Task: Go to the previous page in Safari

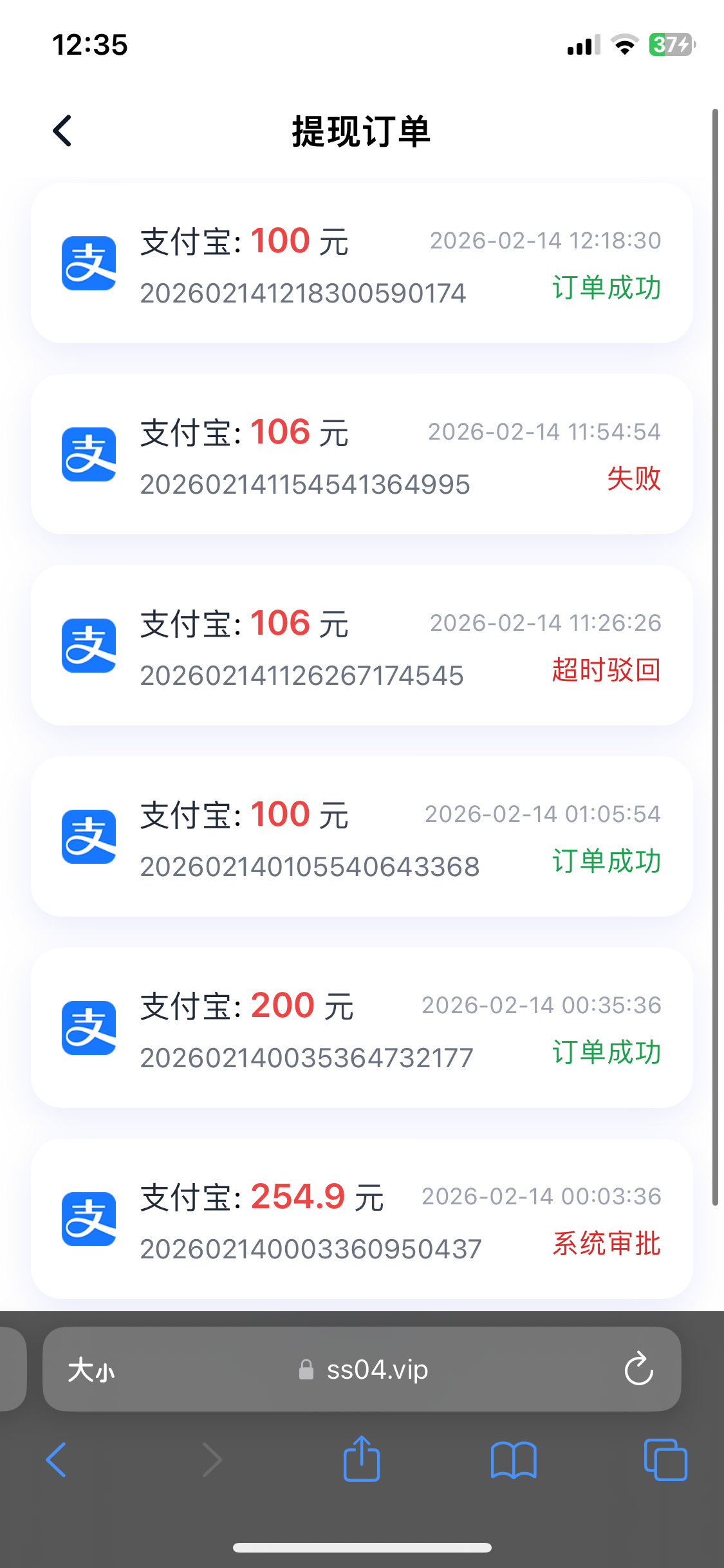Action: 57,1459
